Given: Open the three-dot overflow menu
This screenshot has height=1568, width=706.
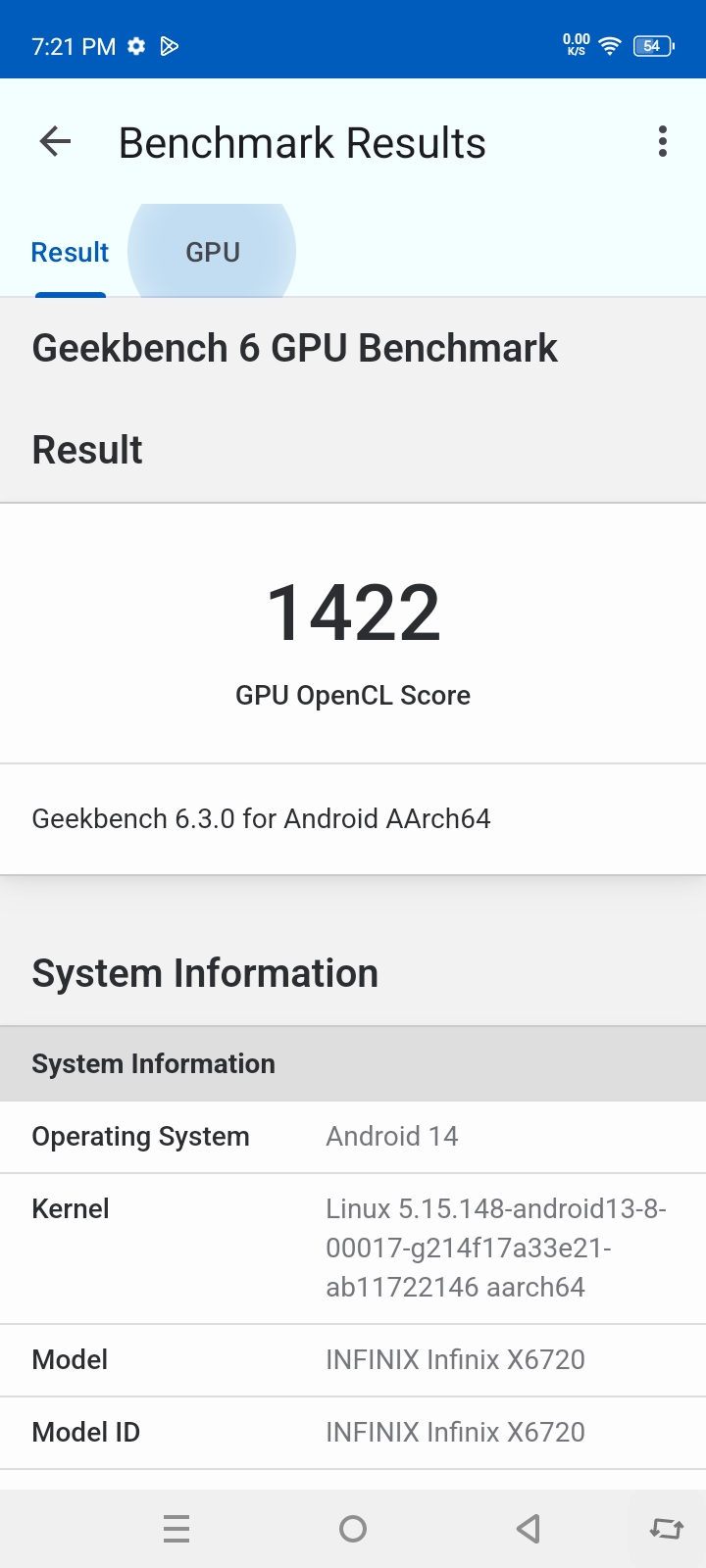Looking at the screenshot, I should click(663, 142).
